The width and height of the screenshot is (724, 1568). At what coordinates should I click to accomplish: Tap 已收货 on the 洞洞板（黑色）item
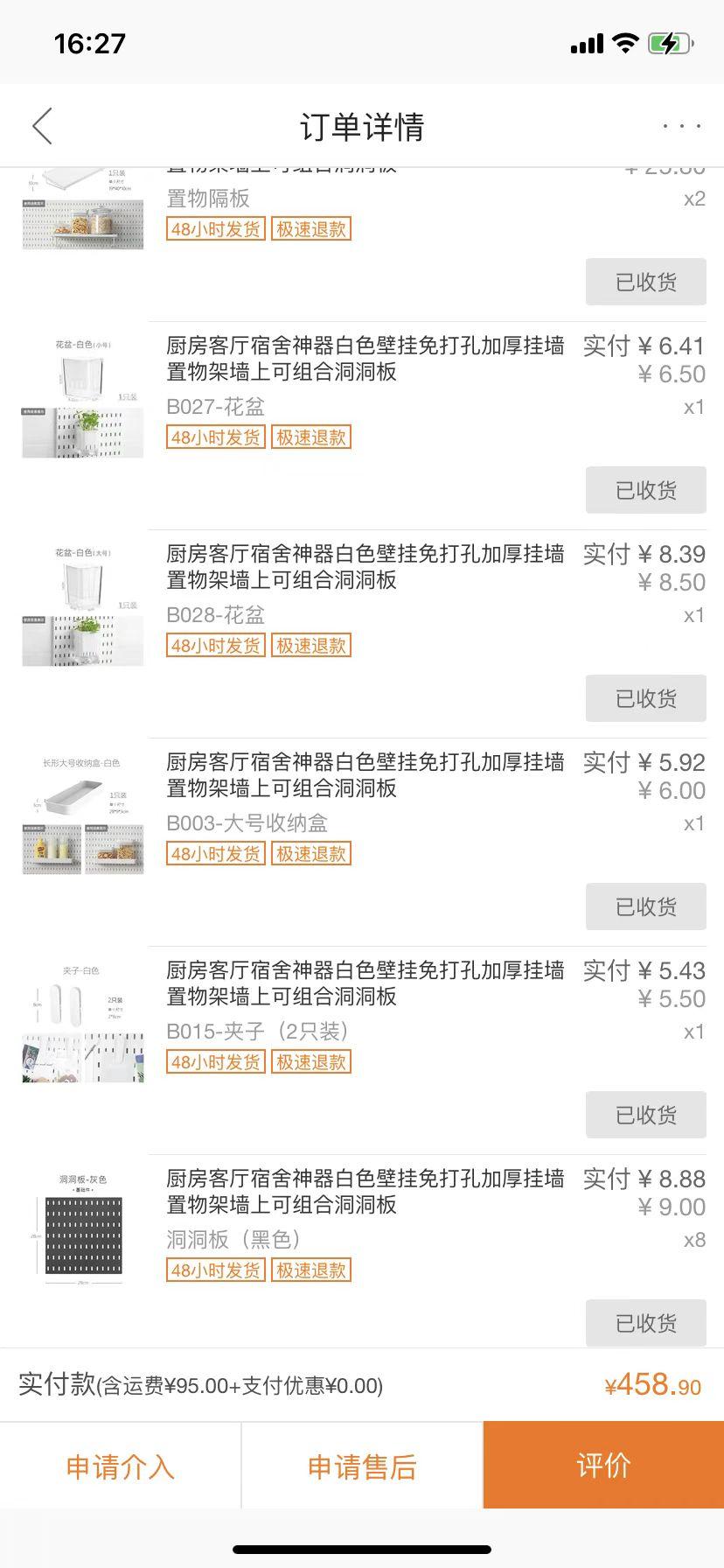(645, 1323)
